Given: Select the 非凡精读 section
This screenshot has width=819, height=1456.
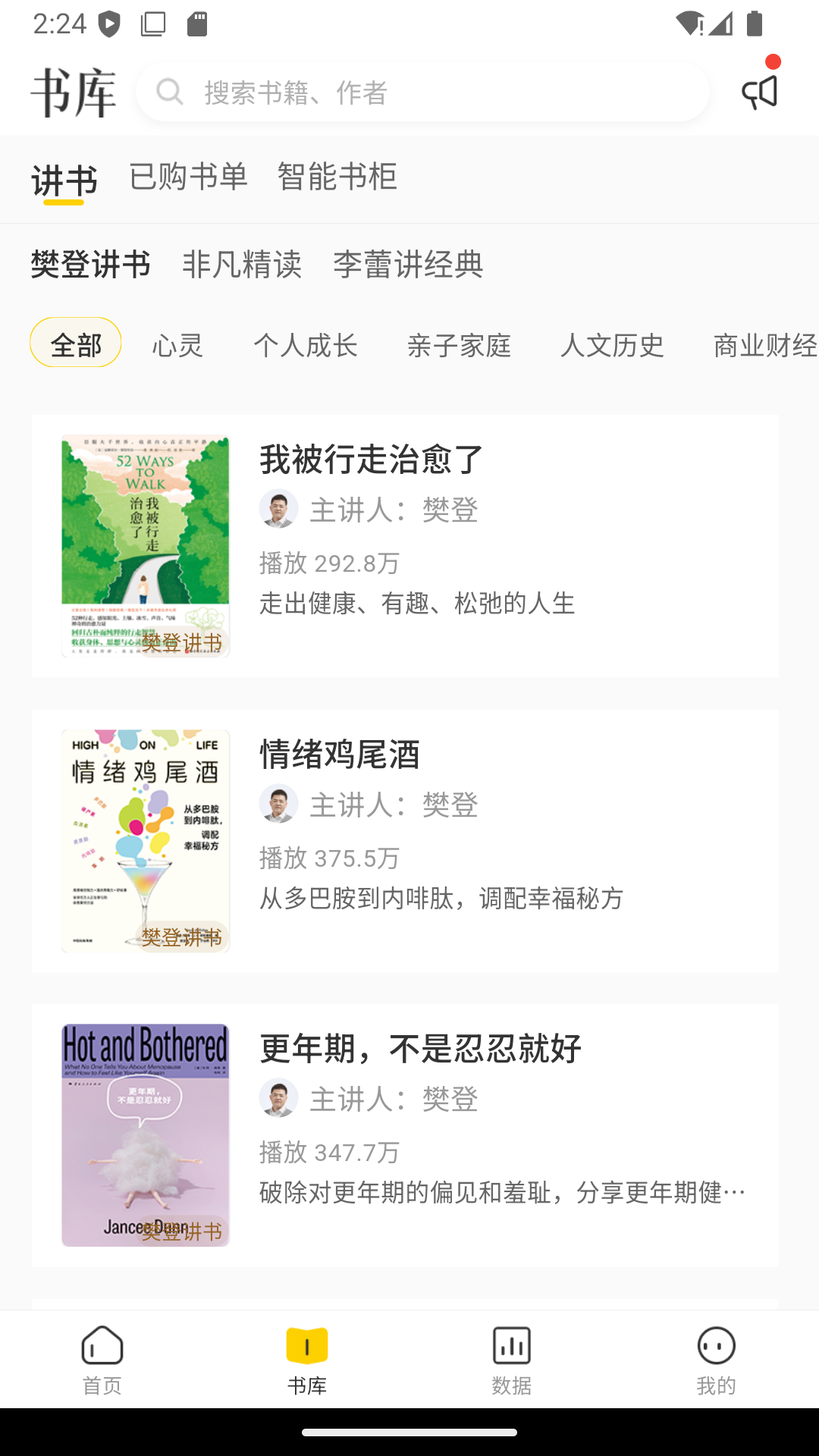Looking at the screenshot, I should tap(241, 265).
